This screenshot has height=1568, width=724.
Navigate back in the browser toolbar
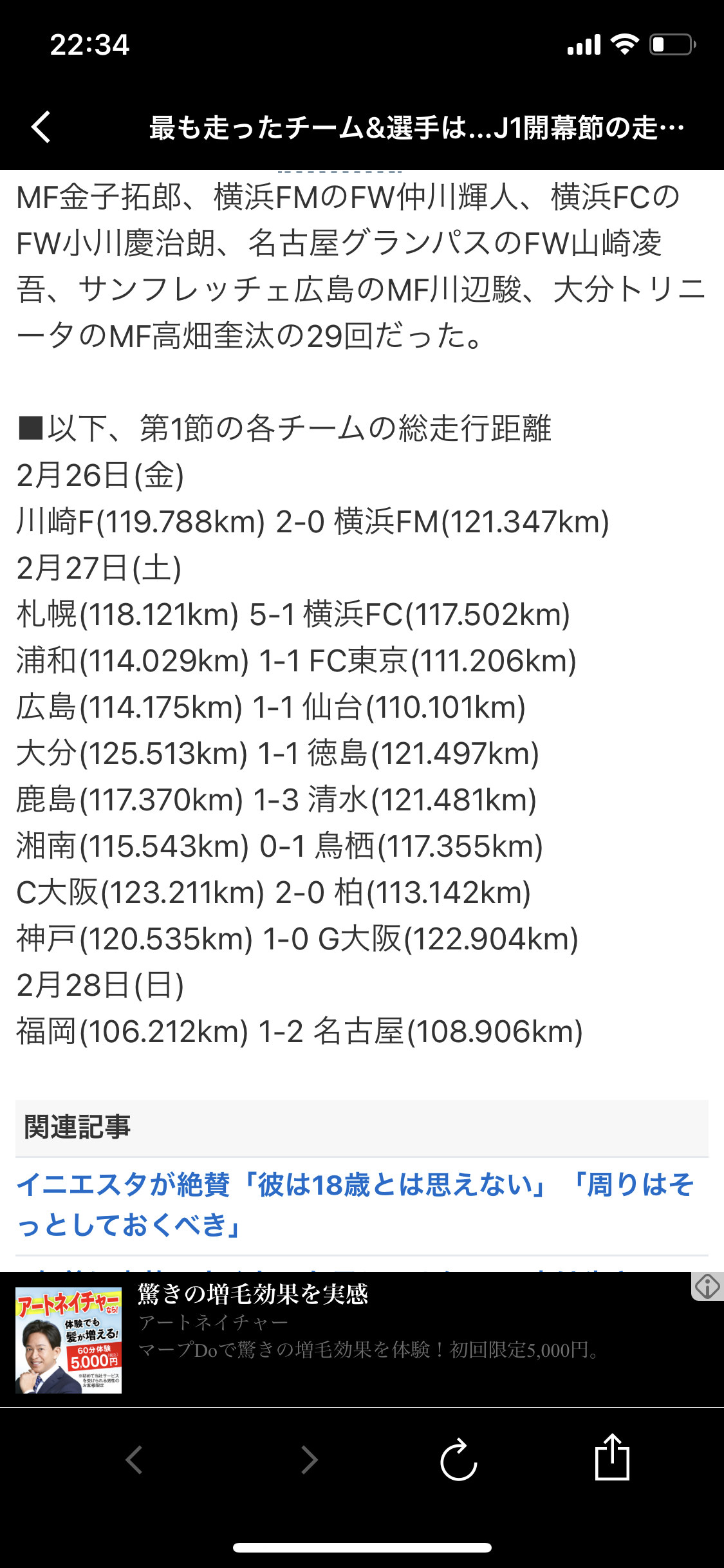coord(134,1459)
